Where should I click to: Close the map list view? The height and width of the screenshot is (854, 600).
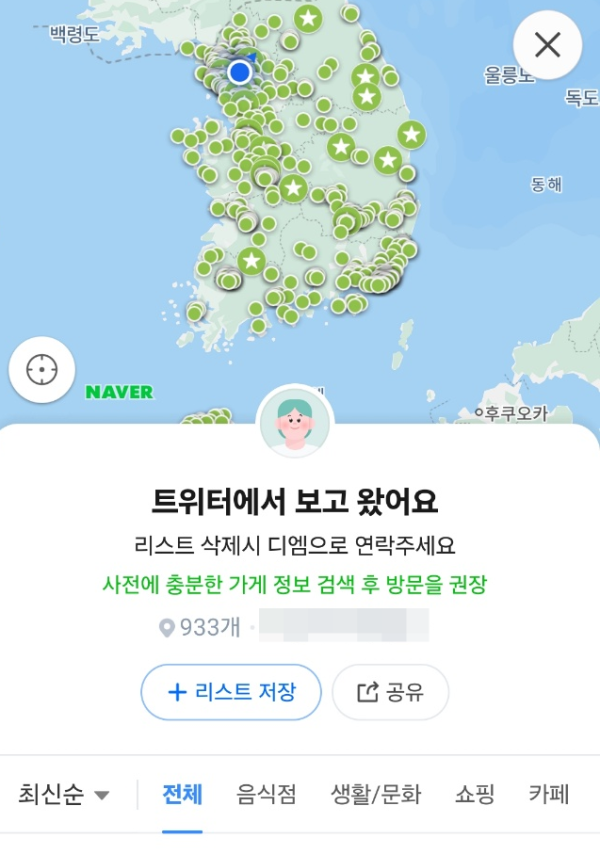click(547, 45)
